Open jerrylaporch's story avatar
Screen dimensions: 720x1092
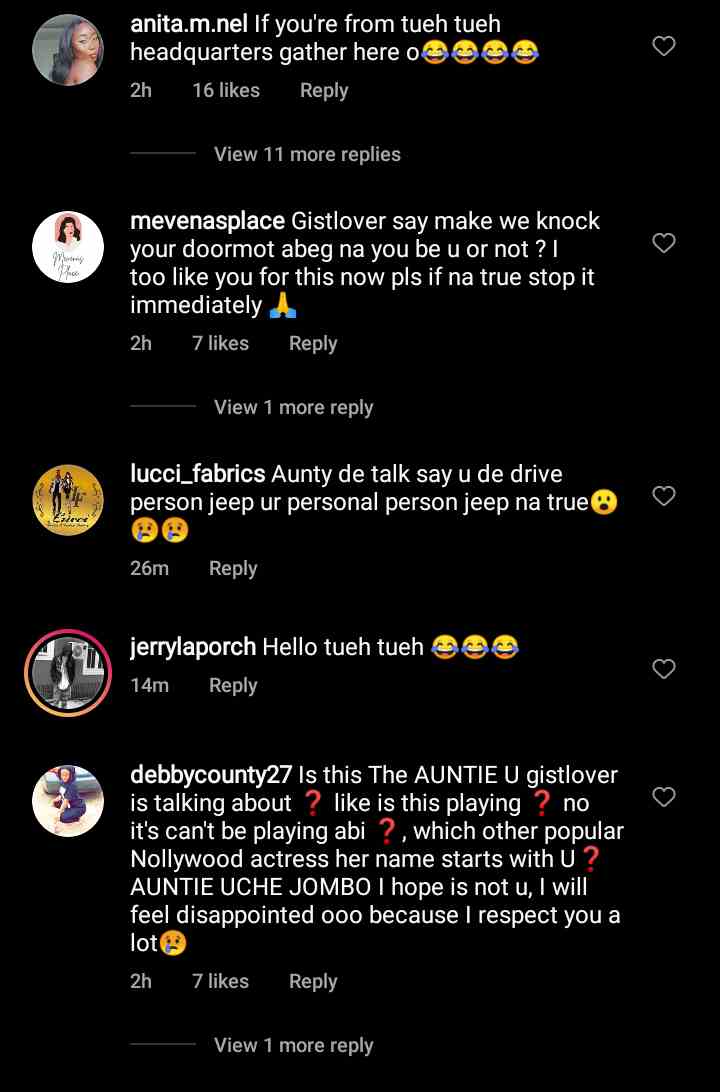(68, 674)
